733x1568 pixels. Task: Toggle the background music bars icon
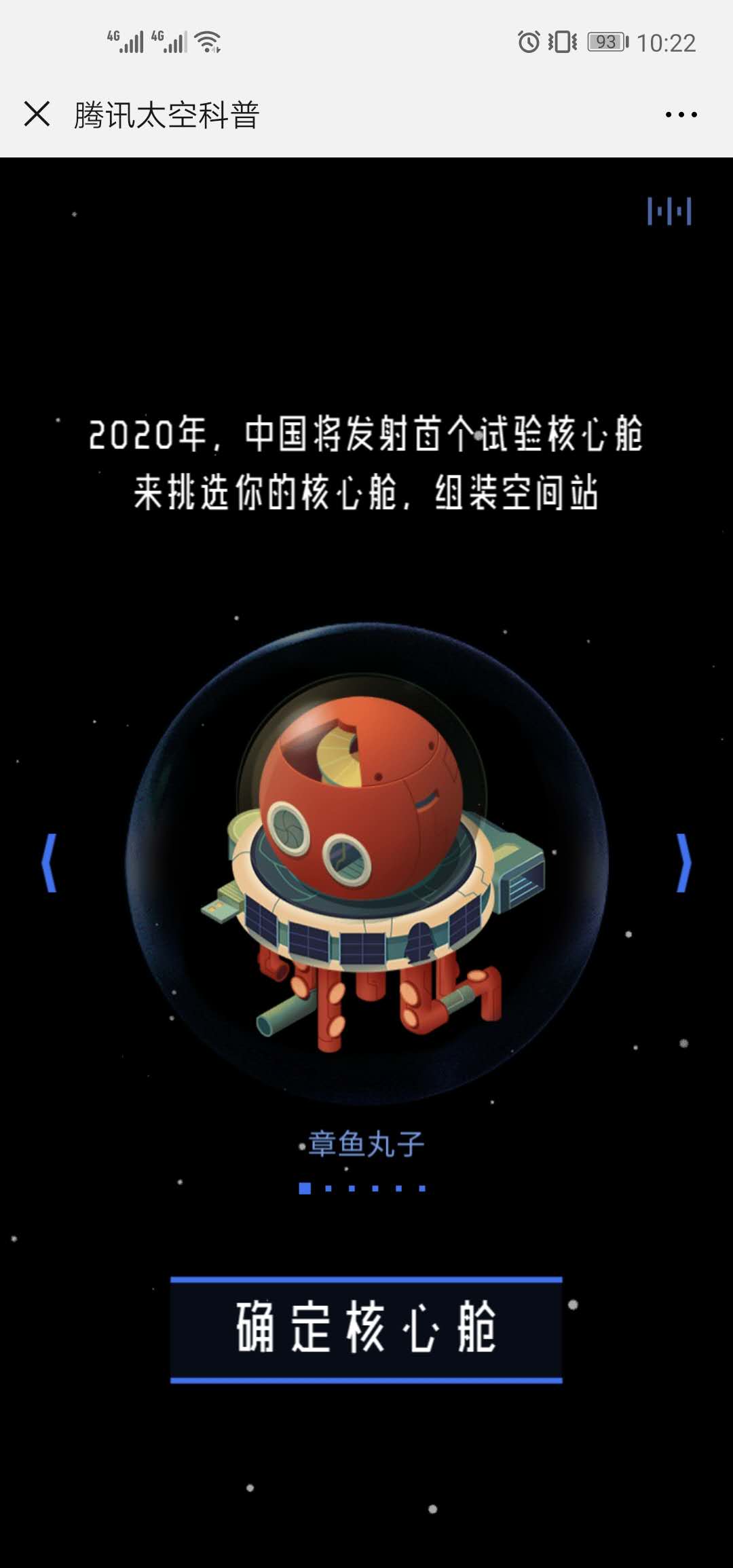point(669,211)
